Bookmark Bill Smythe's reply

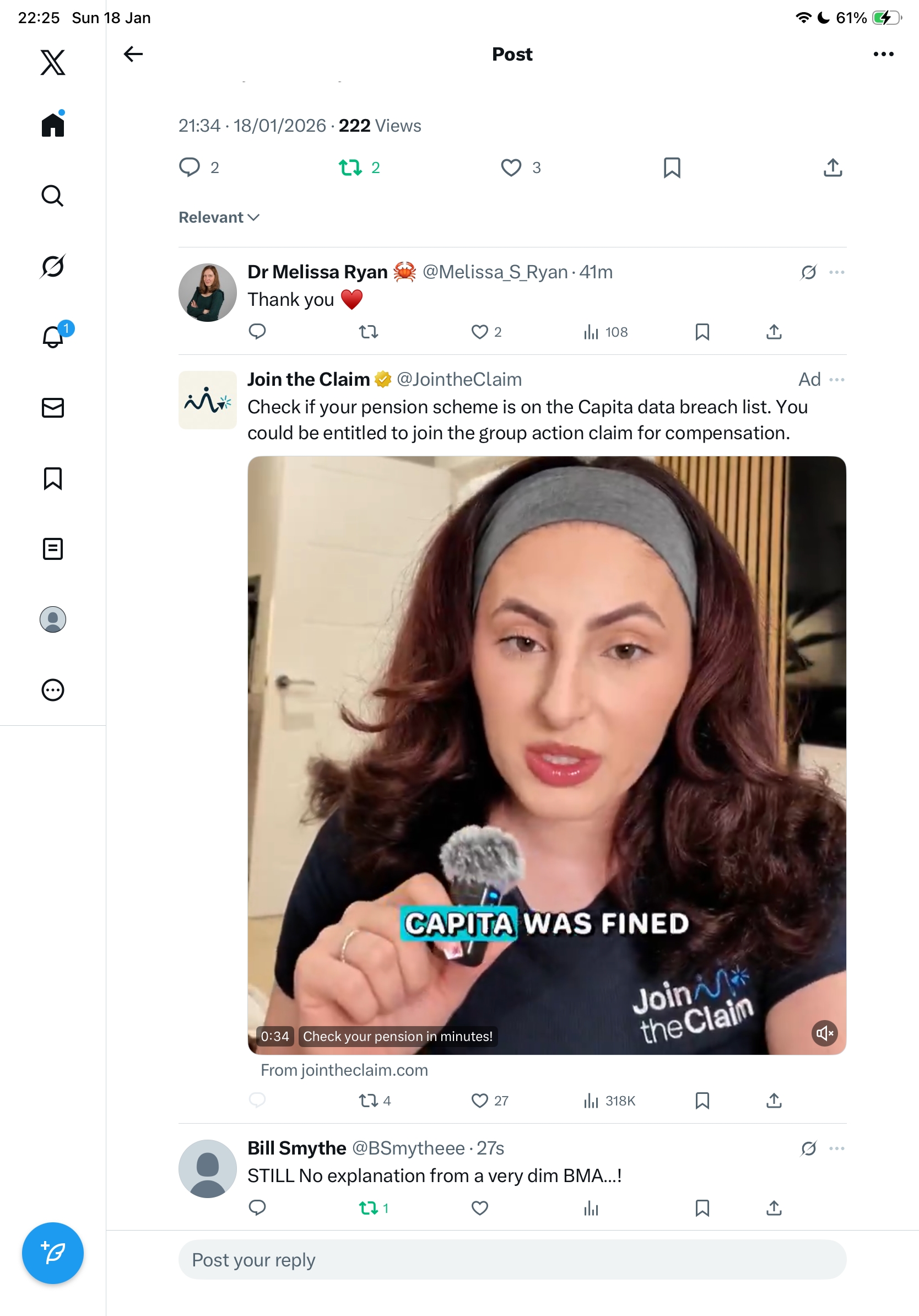click(702, 1208)
